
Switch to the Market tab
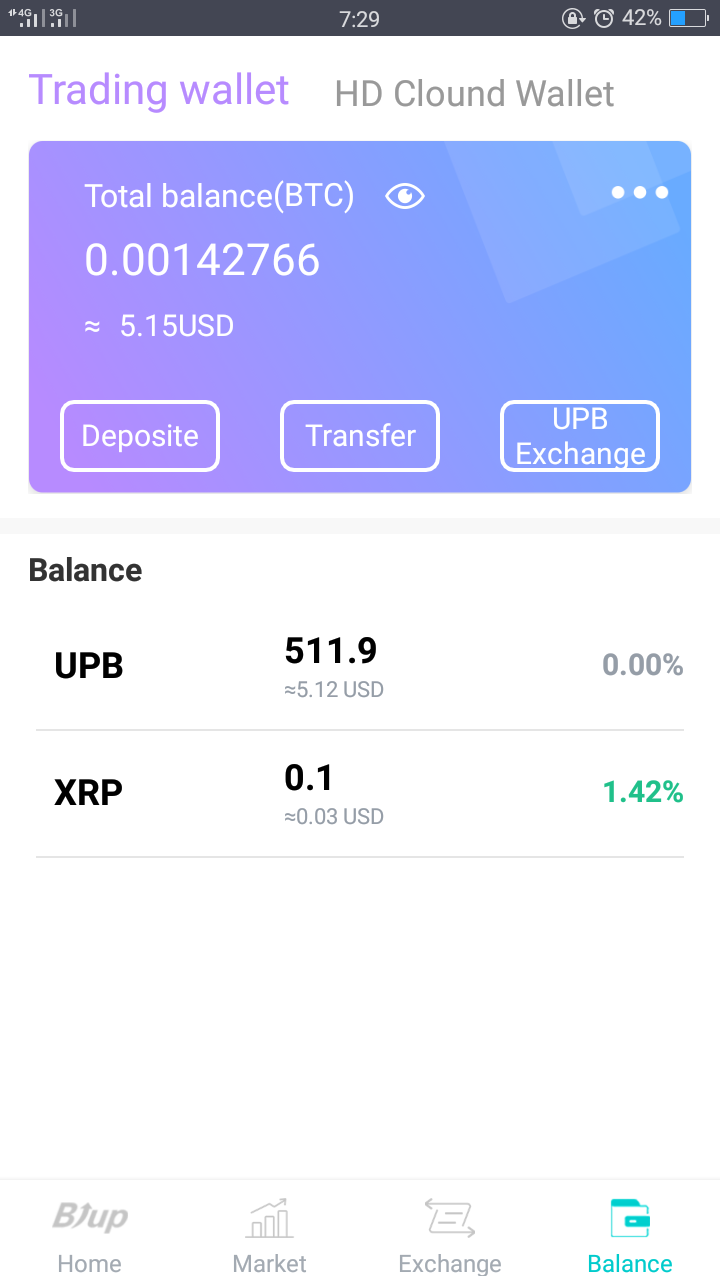[270, 1234]
